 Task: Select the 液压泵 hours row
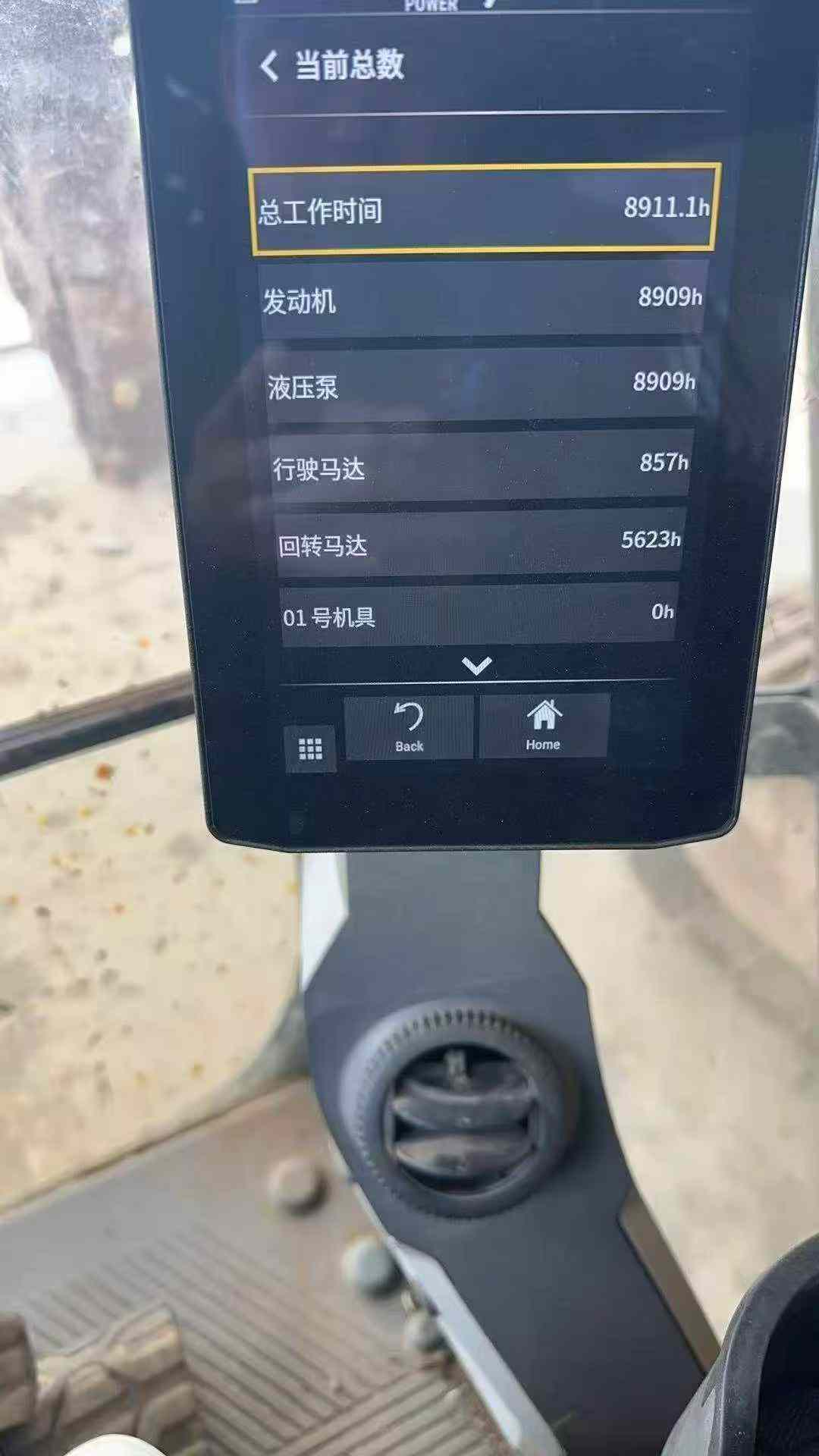click(x=481, y=384)
